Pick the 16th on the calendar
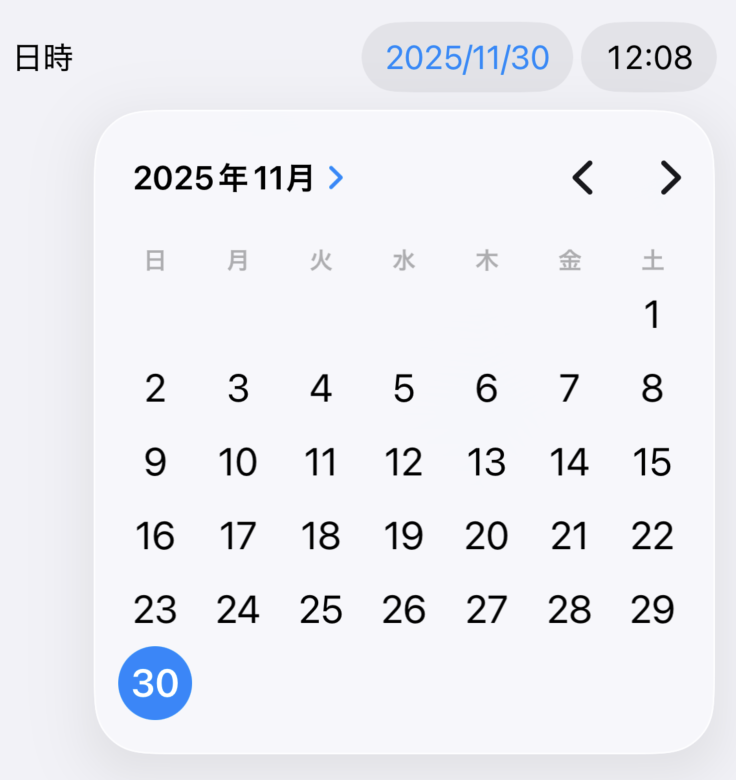736x780 pixels. click(x=155, y=537)
